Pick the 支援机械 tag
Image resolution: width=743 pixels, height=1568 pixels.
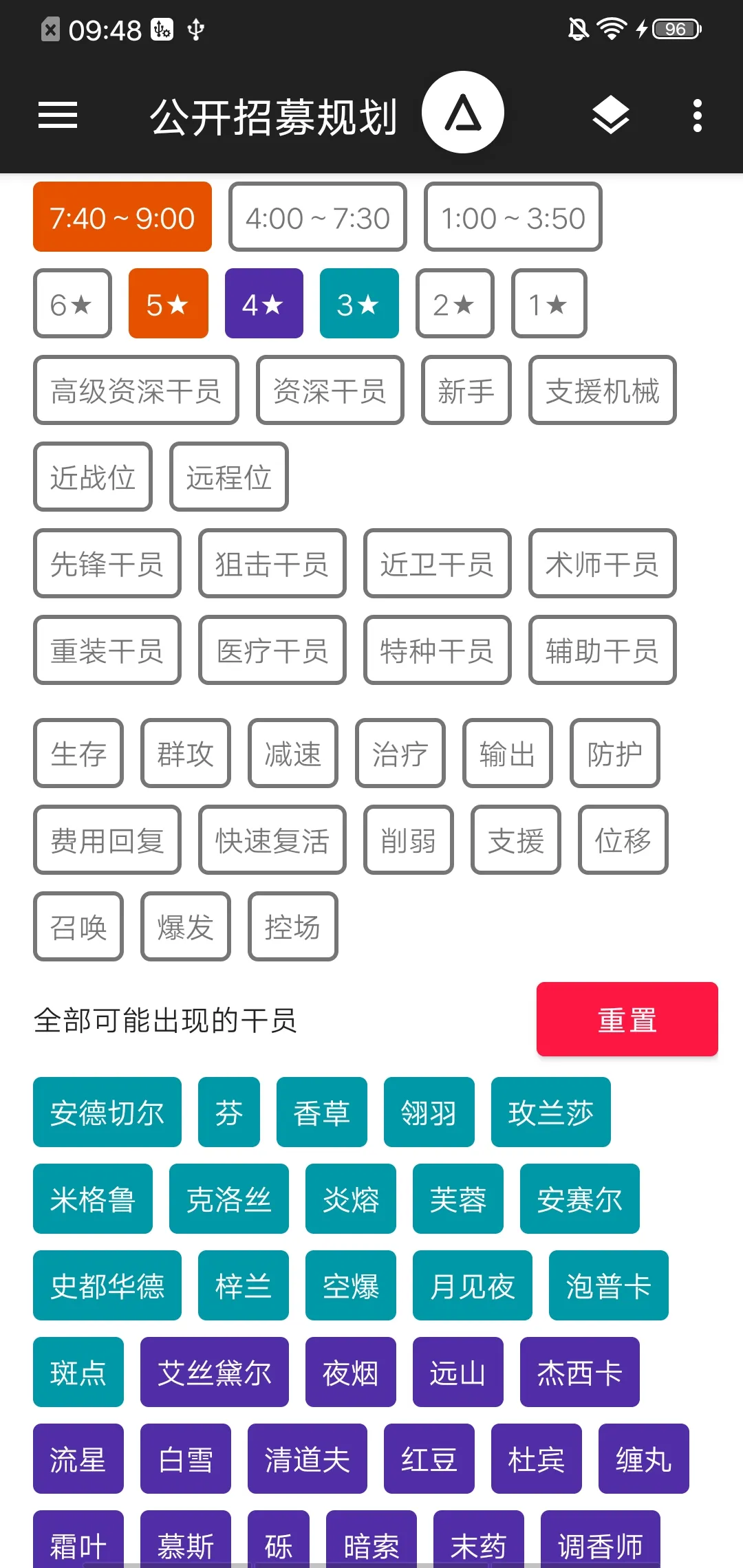click(602, 391)
